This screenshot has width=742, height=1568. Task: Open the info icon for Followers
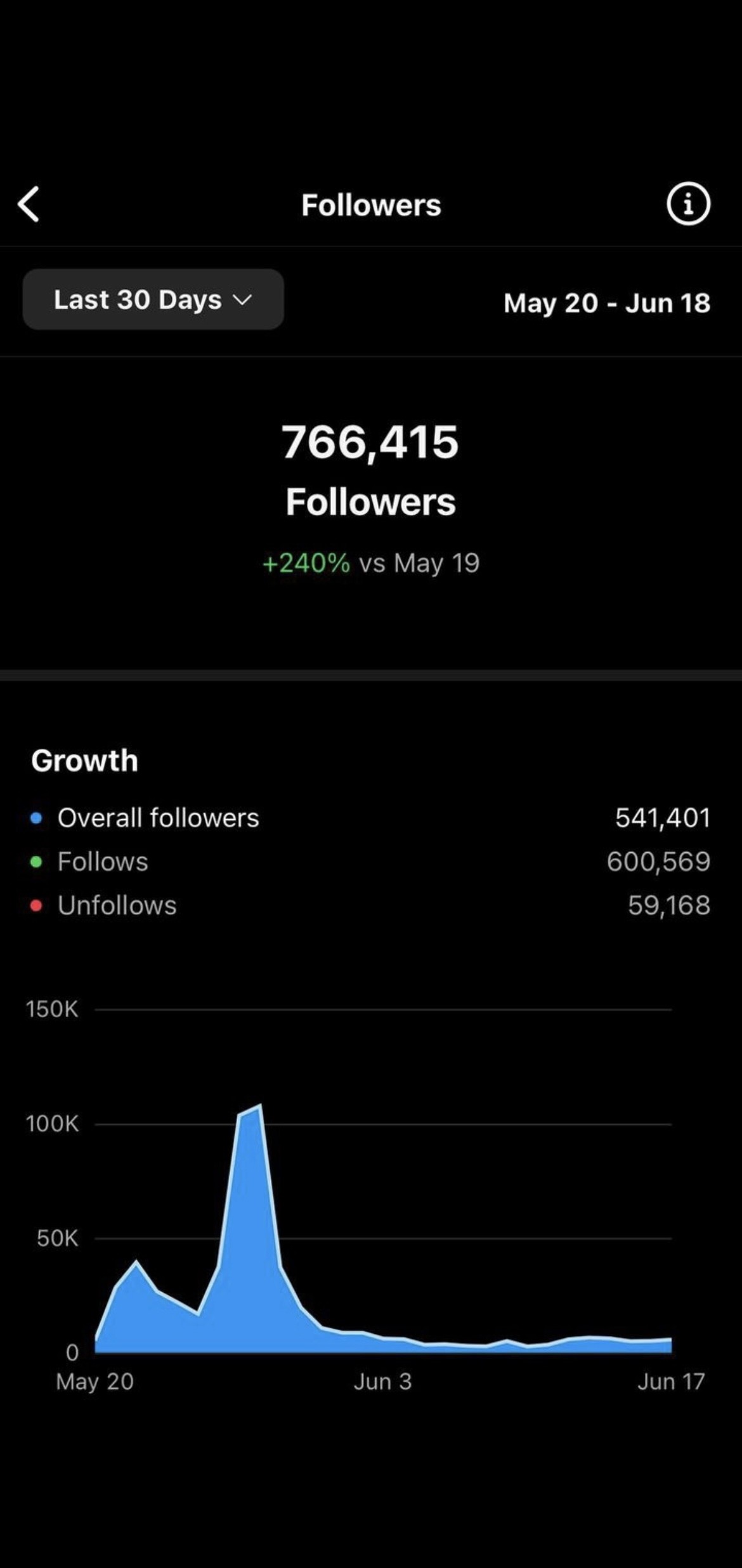pos(688,204)
